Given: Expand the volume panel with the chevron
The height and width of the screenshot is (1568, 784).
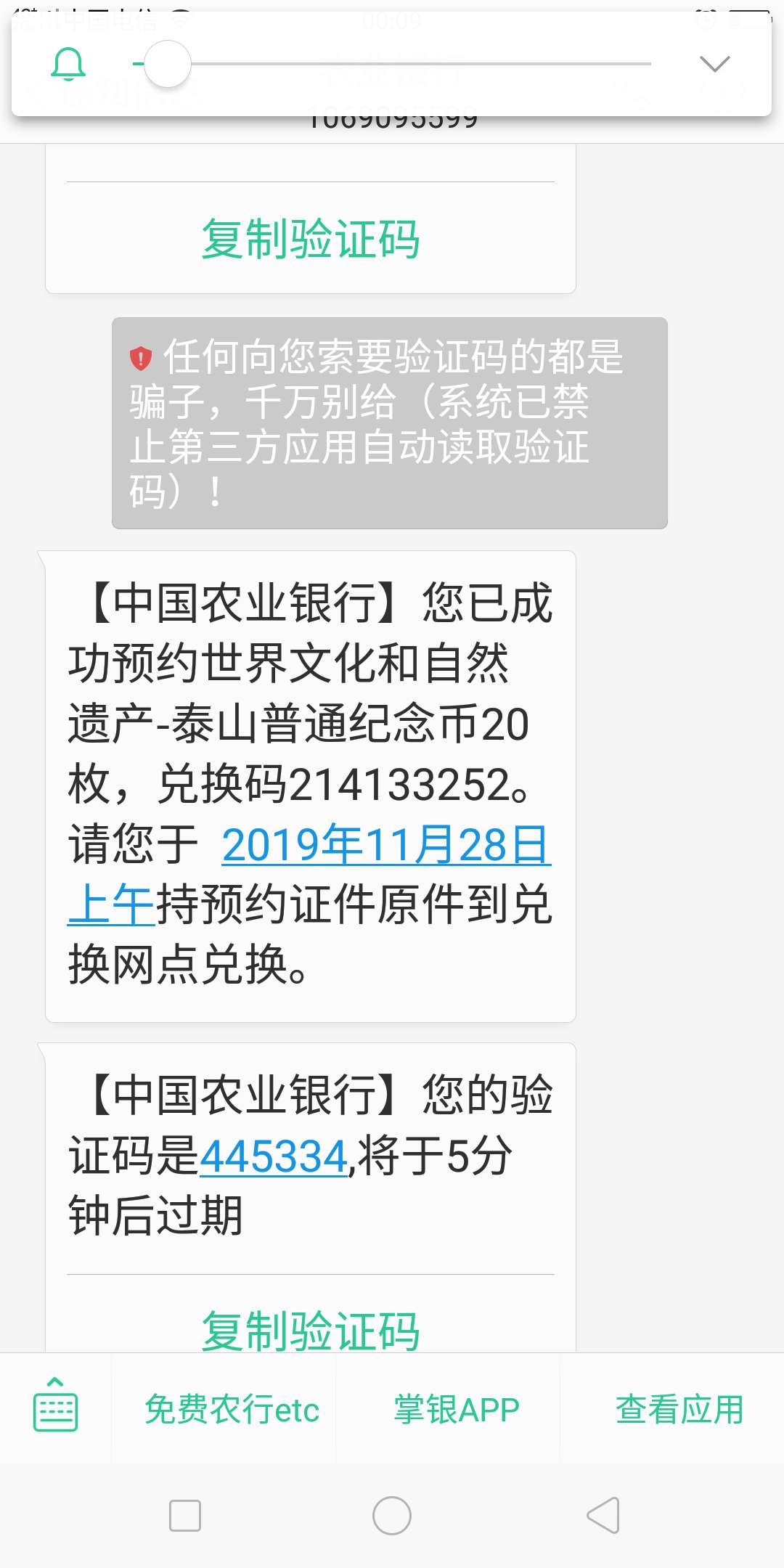Looking at the screenshot, I should 714,64.
